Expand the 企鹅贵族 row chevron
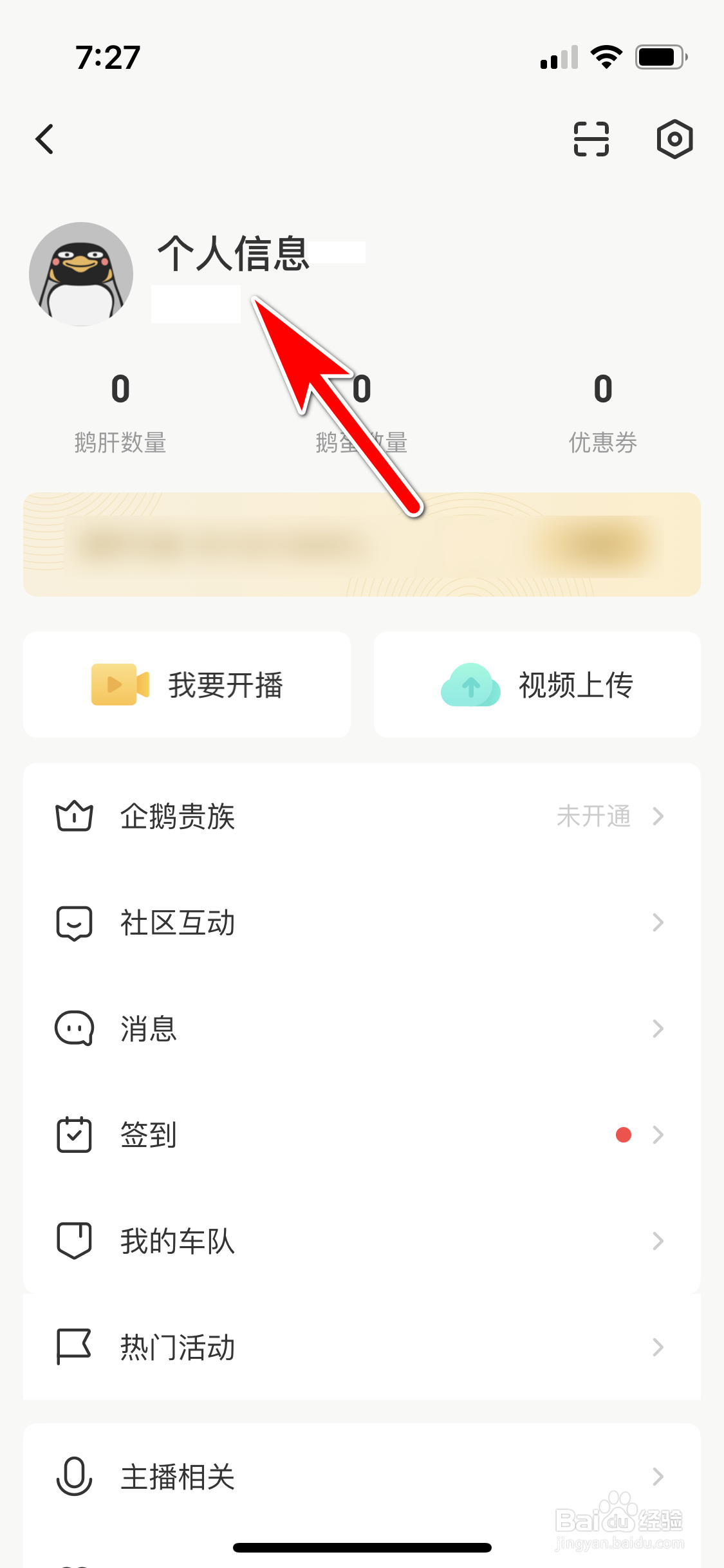Screen dimensions: 724x1568 [658, 817]
